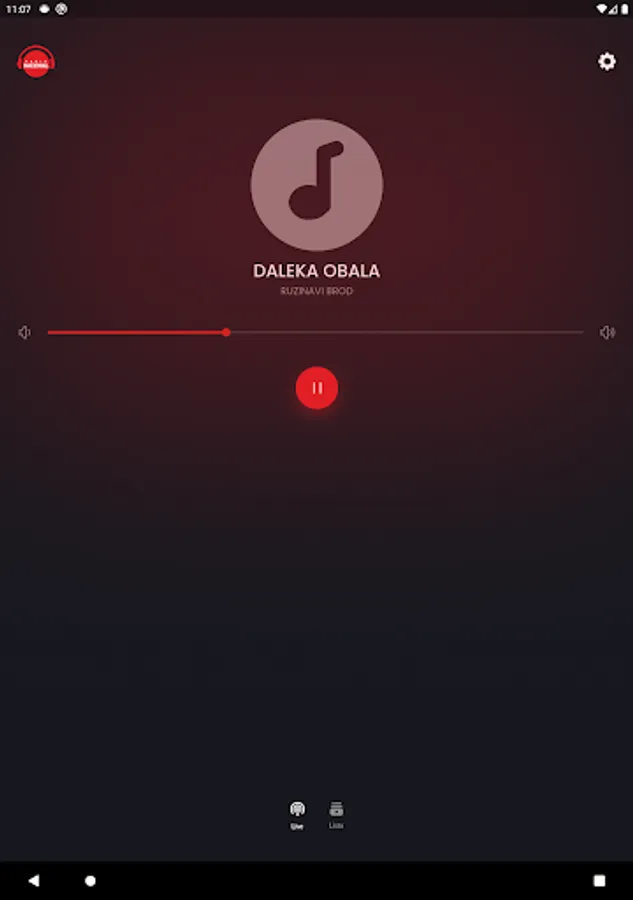Open recent apps from the navigation bar
Screen dimensions: 633x900
coord(600,880)
